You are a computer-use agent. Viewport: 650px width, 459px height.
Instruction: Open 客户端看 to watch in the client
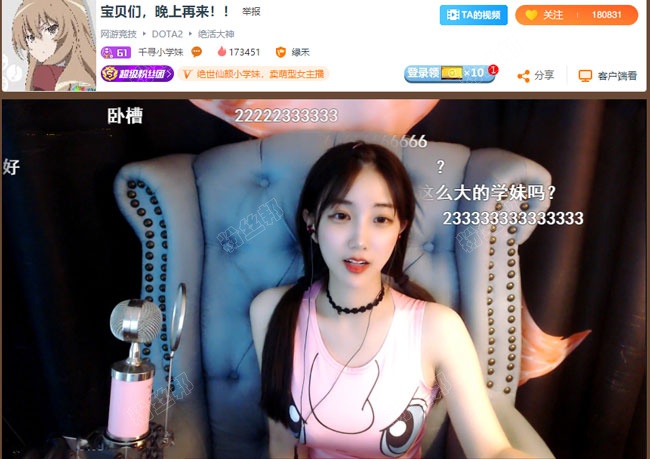[608, 75]
